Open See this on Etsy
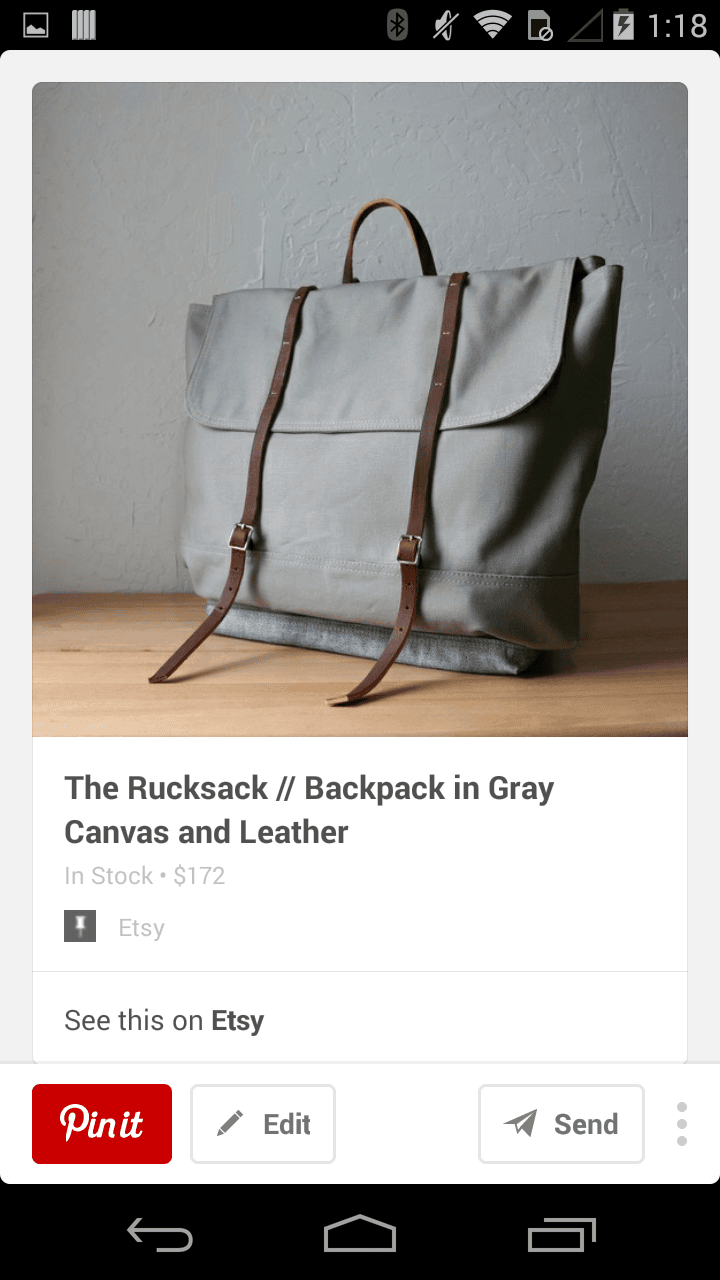Viewport: 720px width, 1280px height. [x=360, y=1020]
